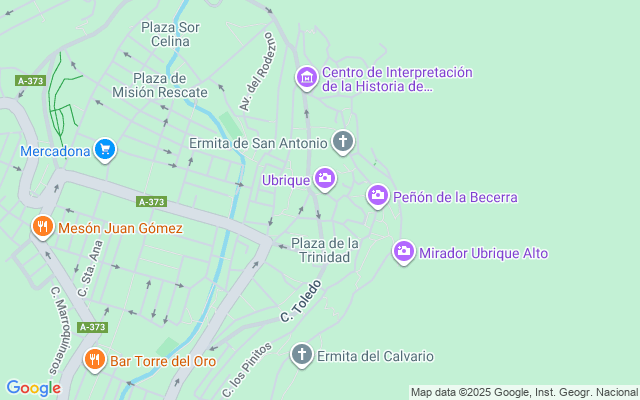Select the Ubrique photo spot marker

click(325, 179)
